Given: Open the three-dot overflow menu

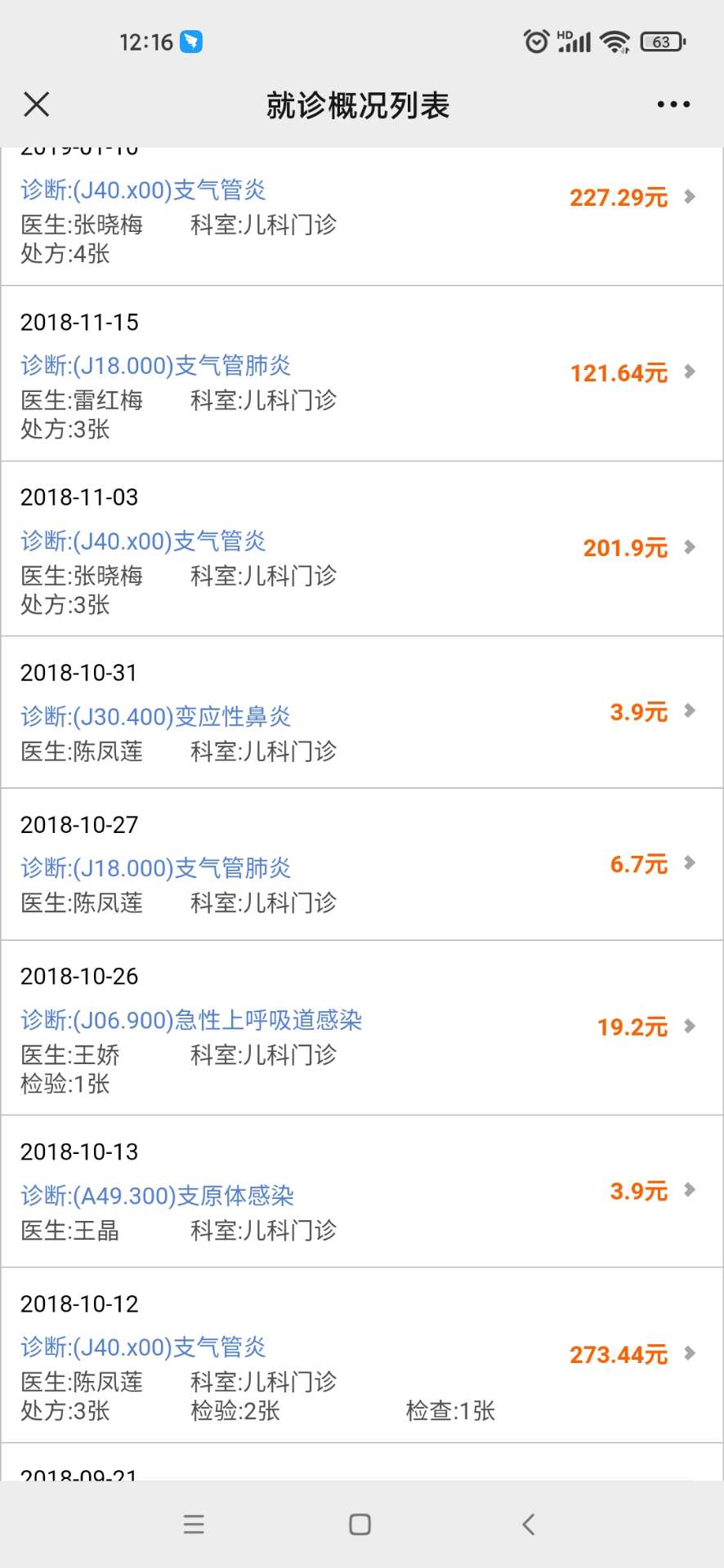Looking at the screenshot, I should click(x=673, y=105).
